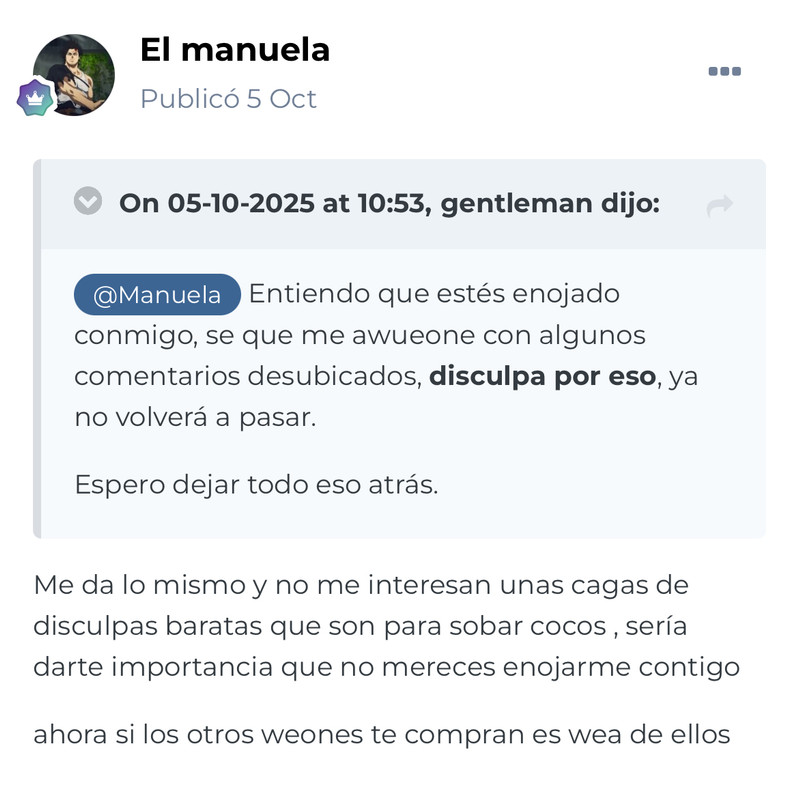Screen dimensions: 799x800
Task: Open the post options three-dot menu
Action: pyautogui.click(x=724, y=71)
